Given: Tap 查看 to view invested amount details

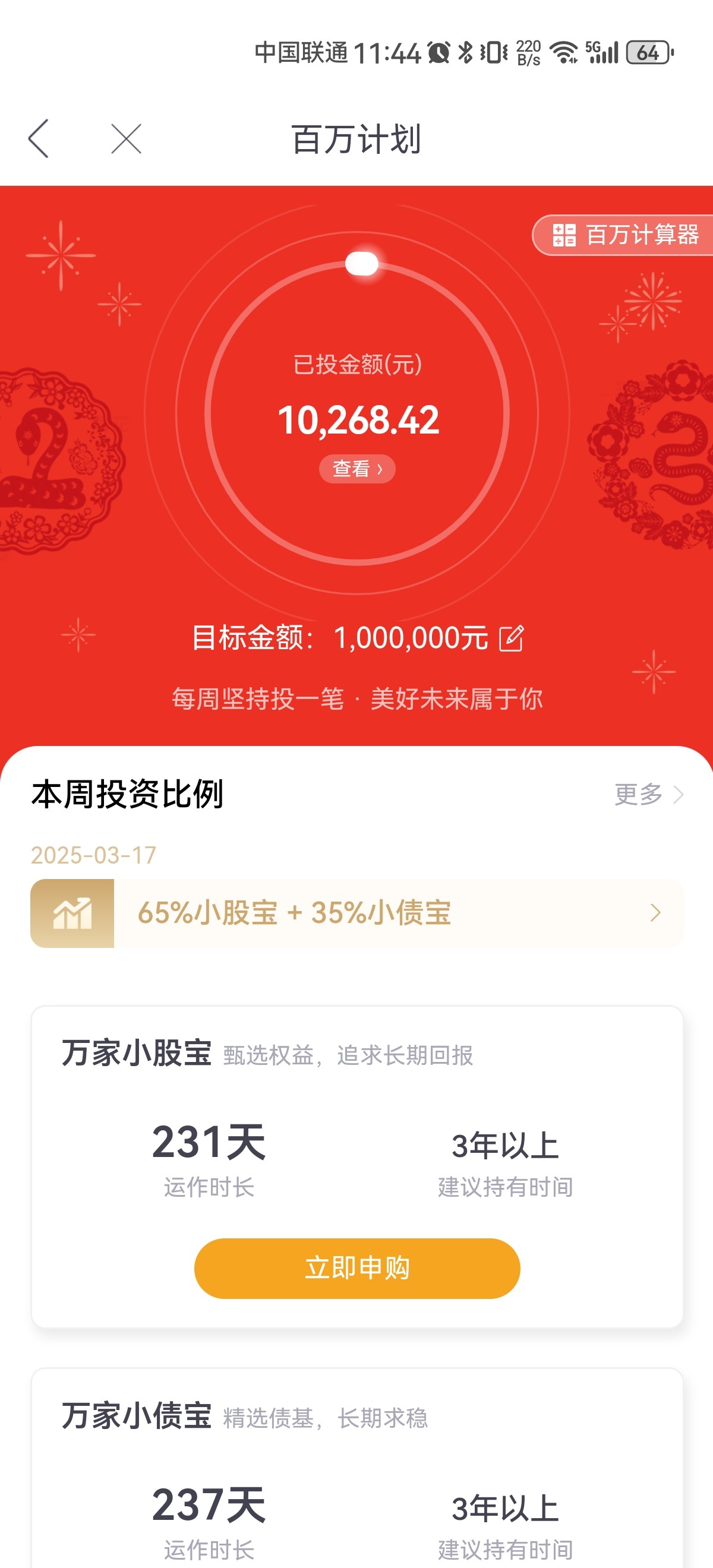Looking at the screenshot, I should point(358,469).
